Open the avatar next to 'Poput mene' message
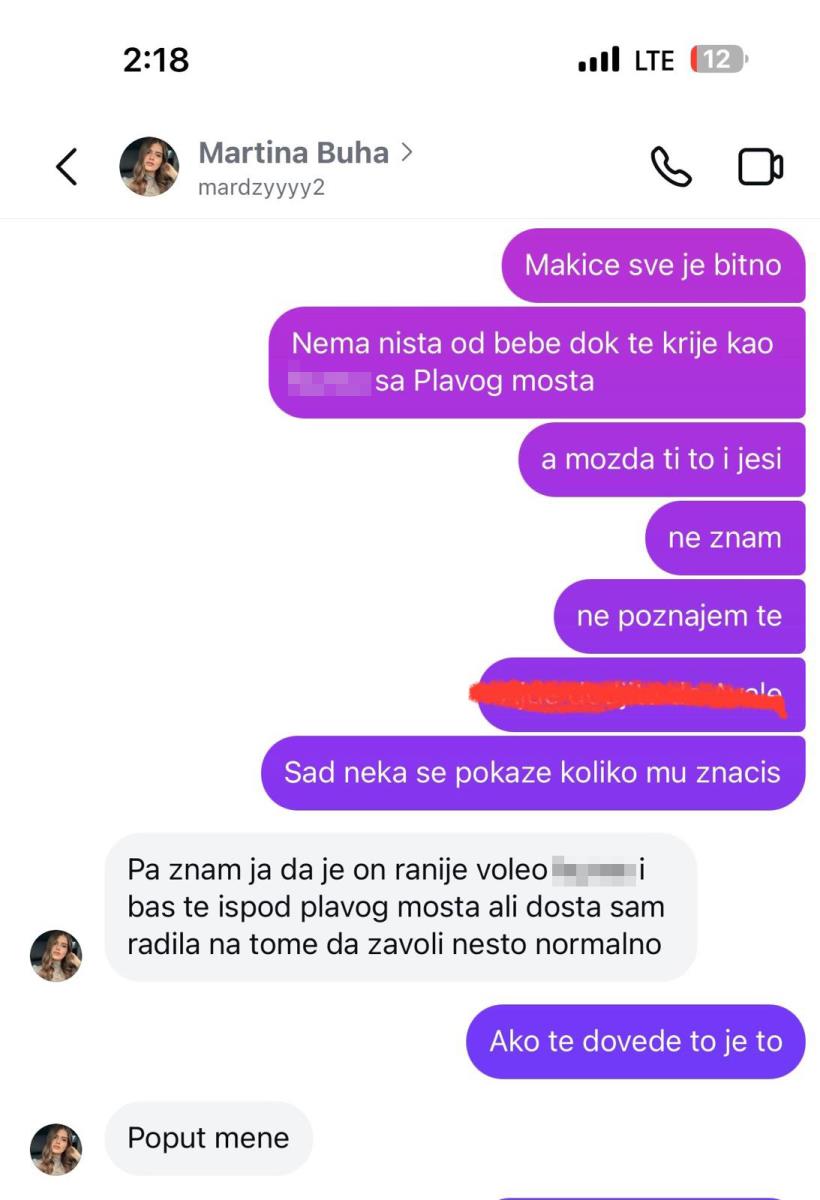The height and width of the screenshot is (1200, 820). point(56,1150)
